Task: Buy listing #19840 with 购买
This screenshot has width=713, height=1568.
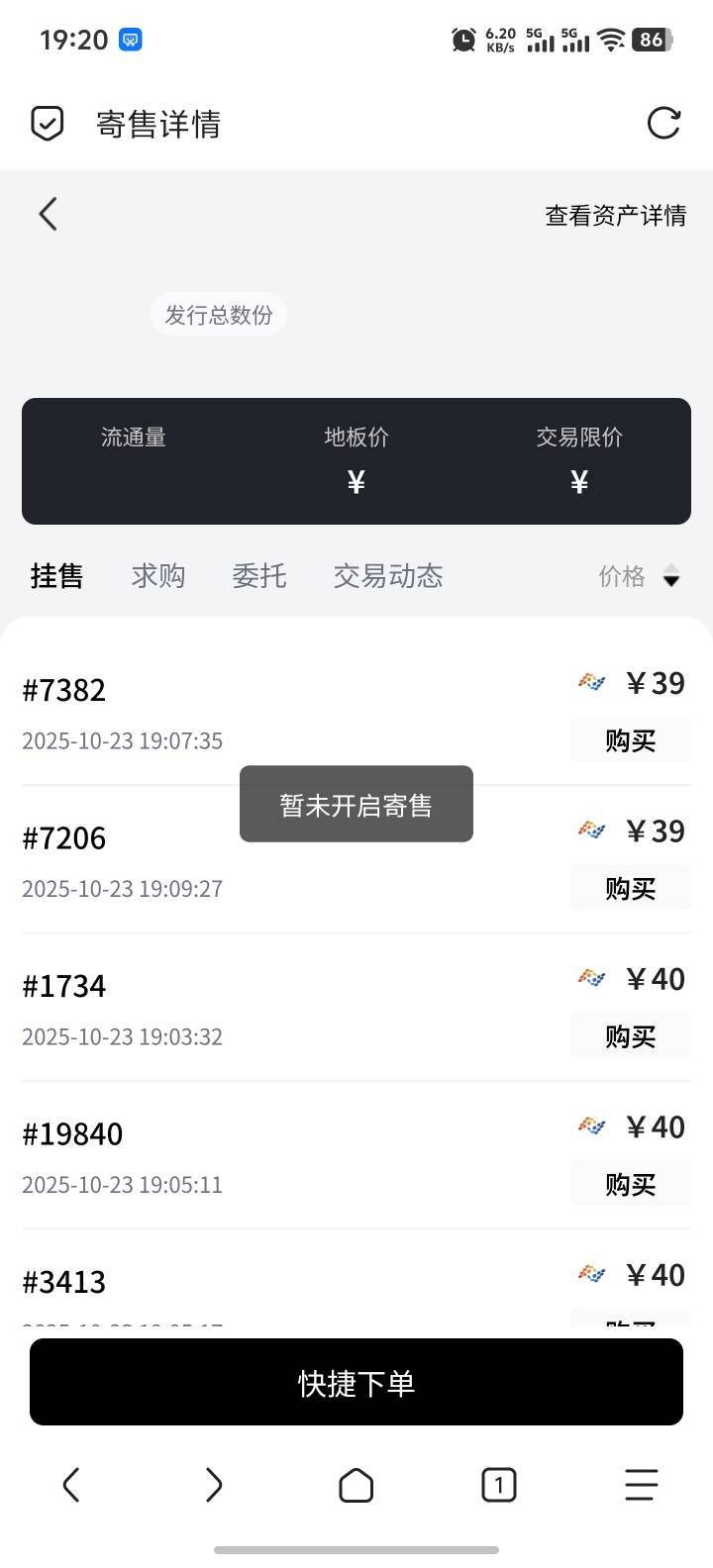Action: click(631, 1185)
